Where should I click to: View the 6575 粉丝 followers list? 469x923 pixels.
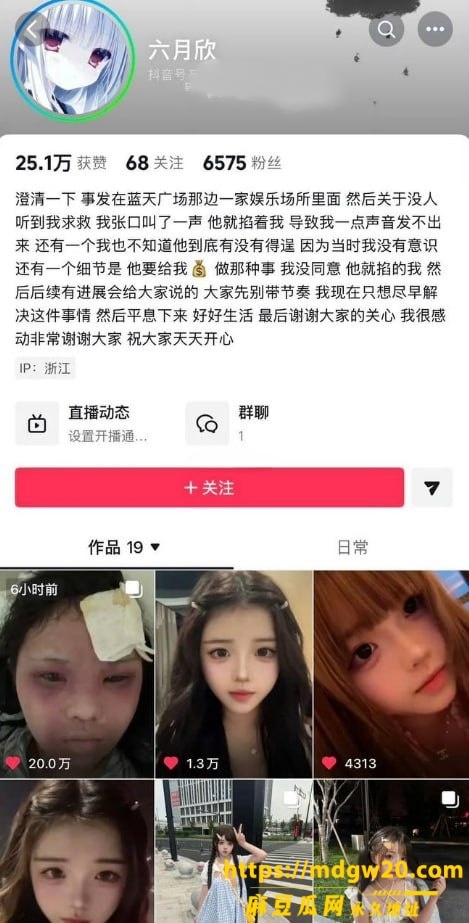click(x=242, y=163)
